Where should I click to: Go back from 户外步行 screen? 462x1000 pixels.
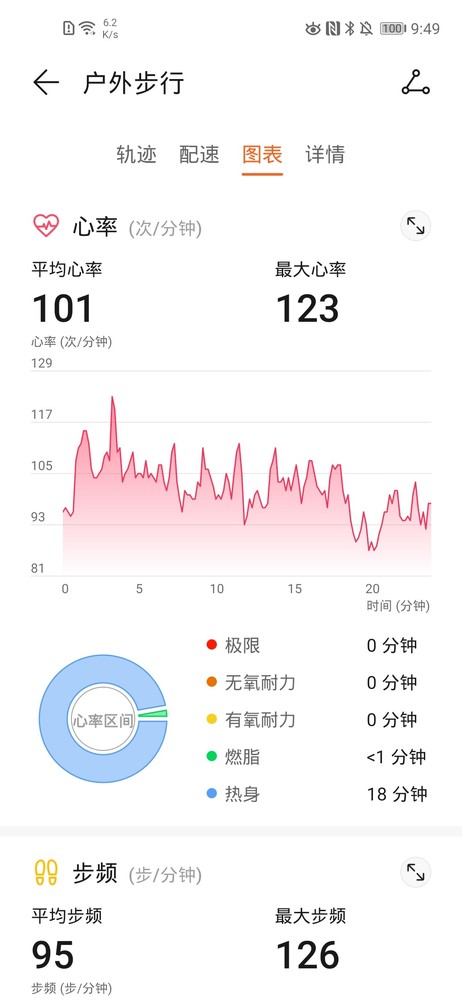tap(46, 83)
